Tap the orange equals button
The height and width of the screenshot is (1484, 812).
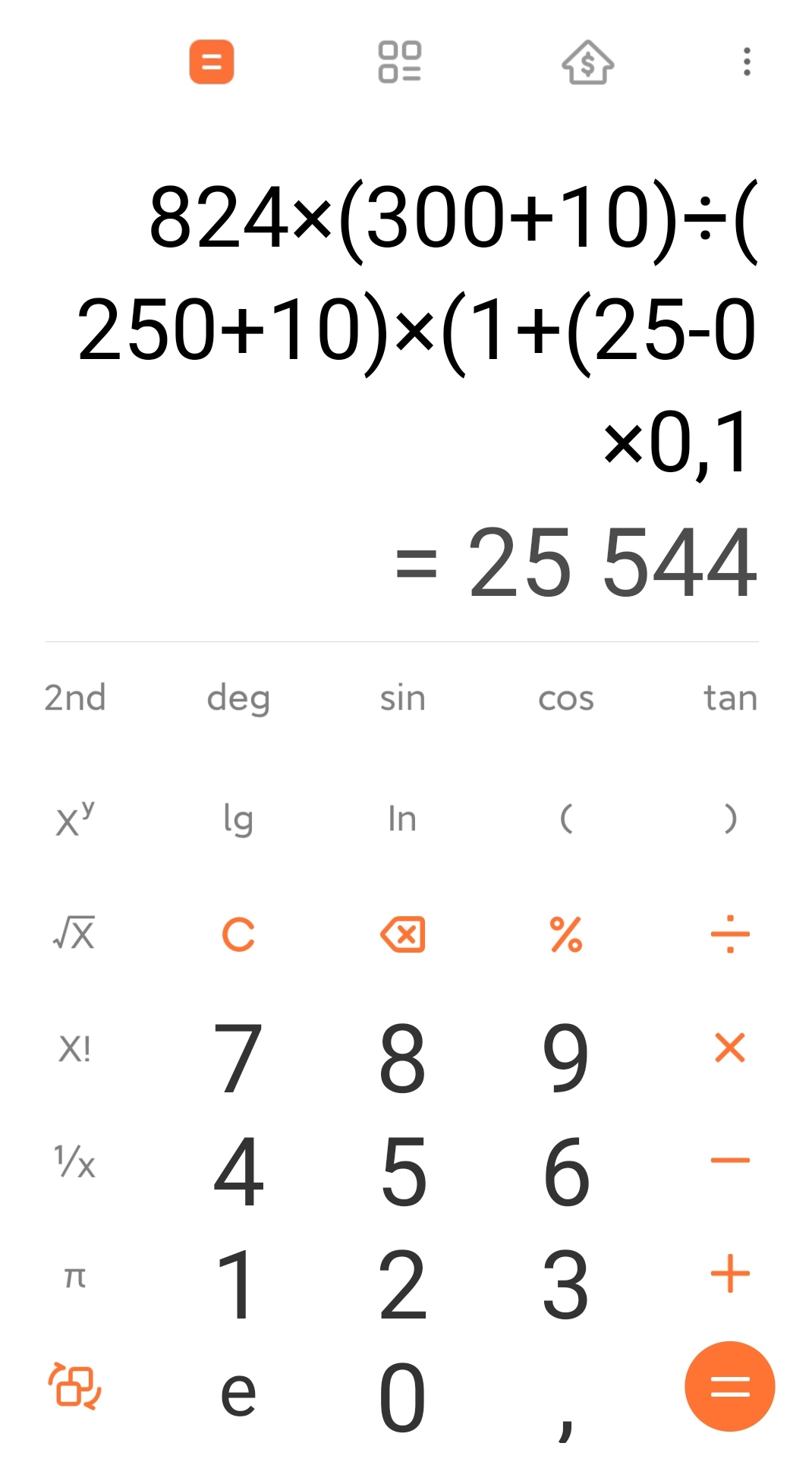[729, 1386]
